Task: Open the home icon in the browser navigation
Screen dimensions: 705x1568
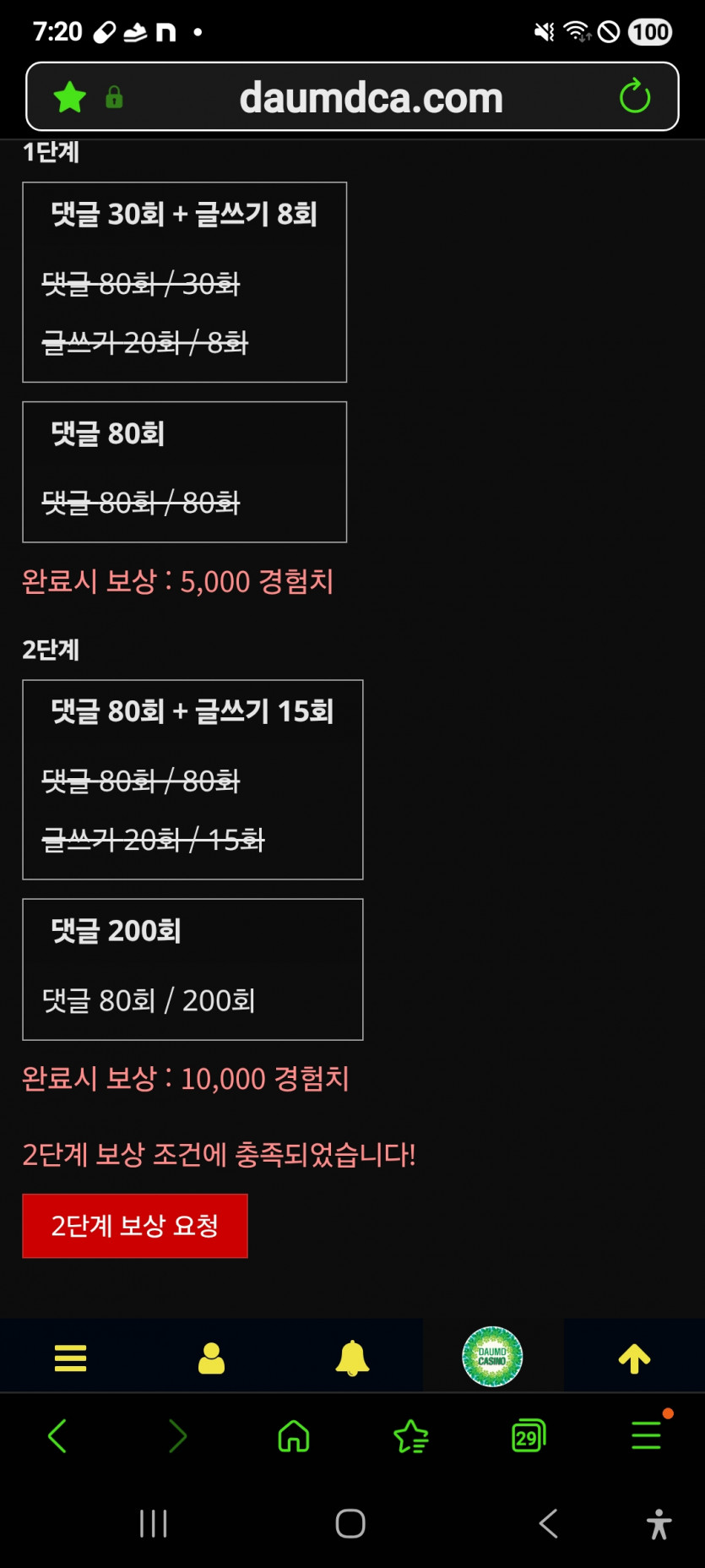Action: (x=293, y=1436)
